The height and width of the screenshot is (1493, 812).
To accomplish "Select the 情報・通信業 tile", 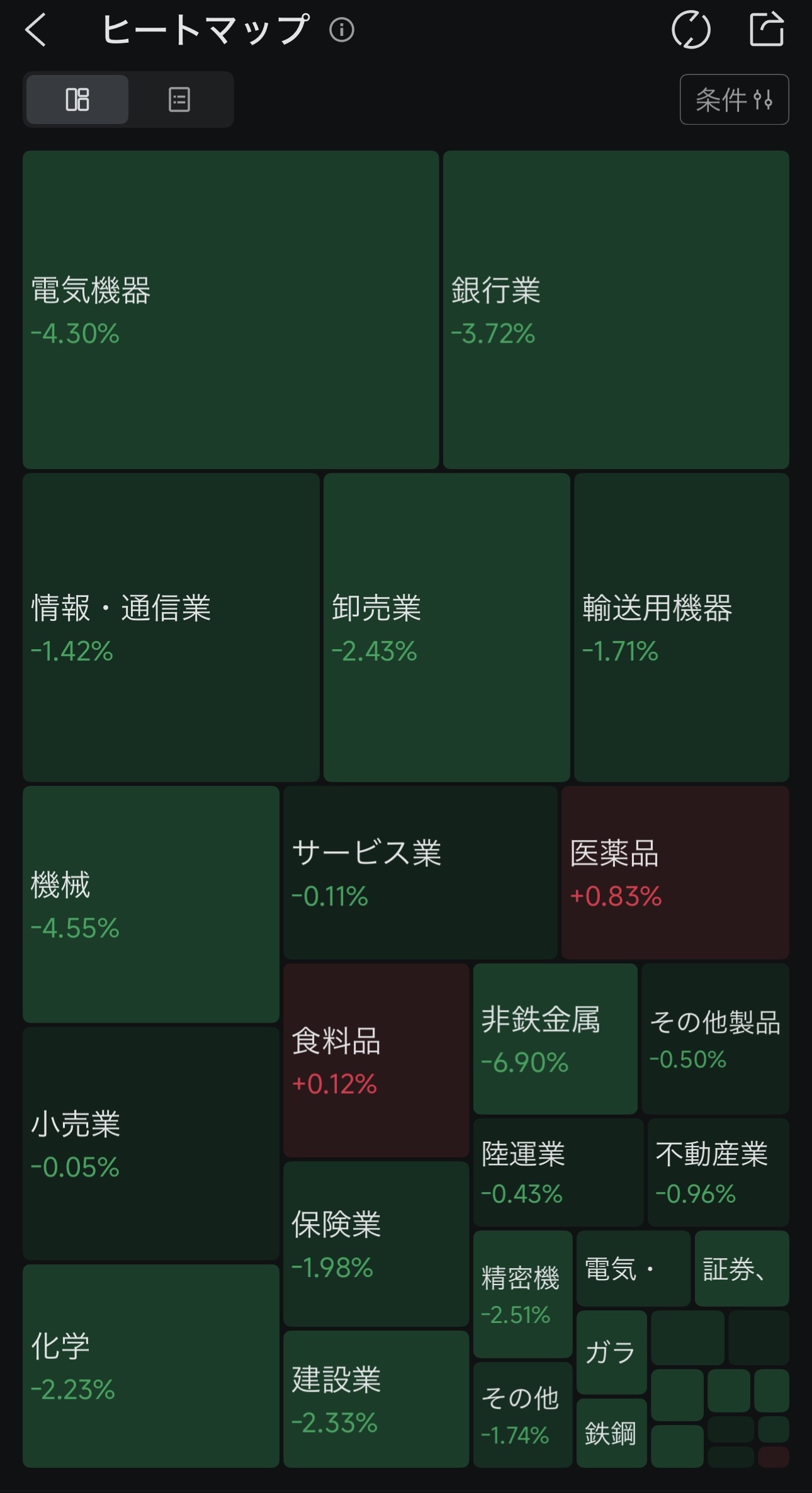I will pyautogui.click(x=171, y=627).
